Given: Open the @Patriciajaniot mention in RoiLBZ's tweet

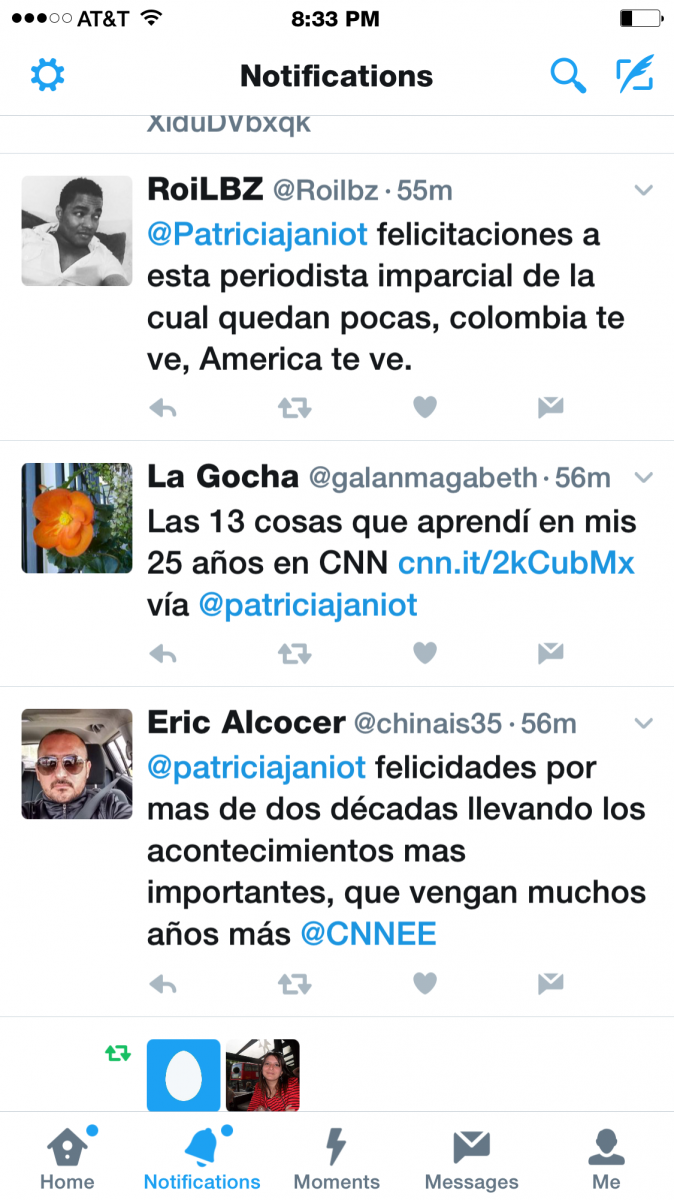Looking at the screenshot, I should point(258,235).
